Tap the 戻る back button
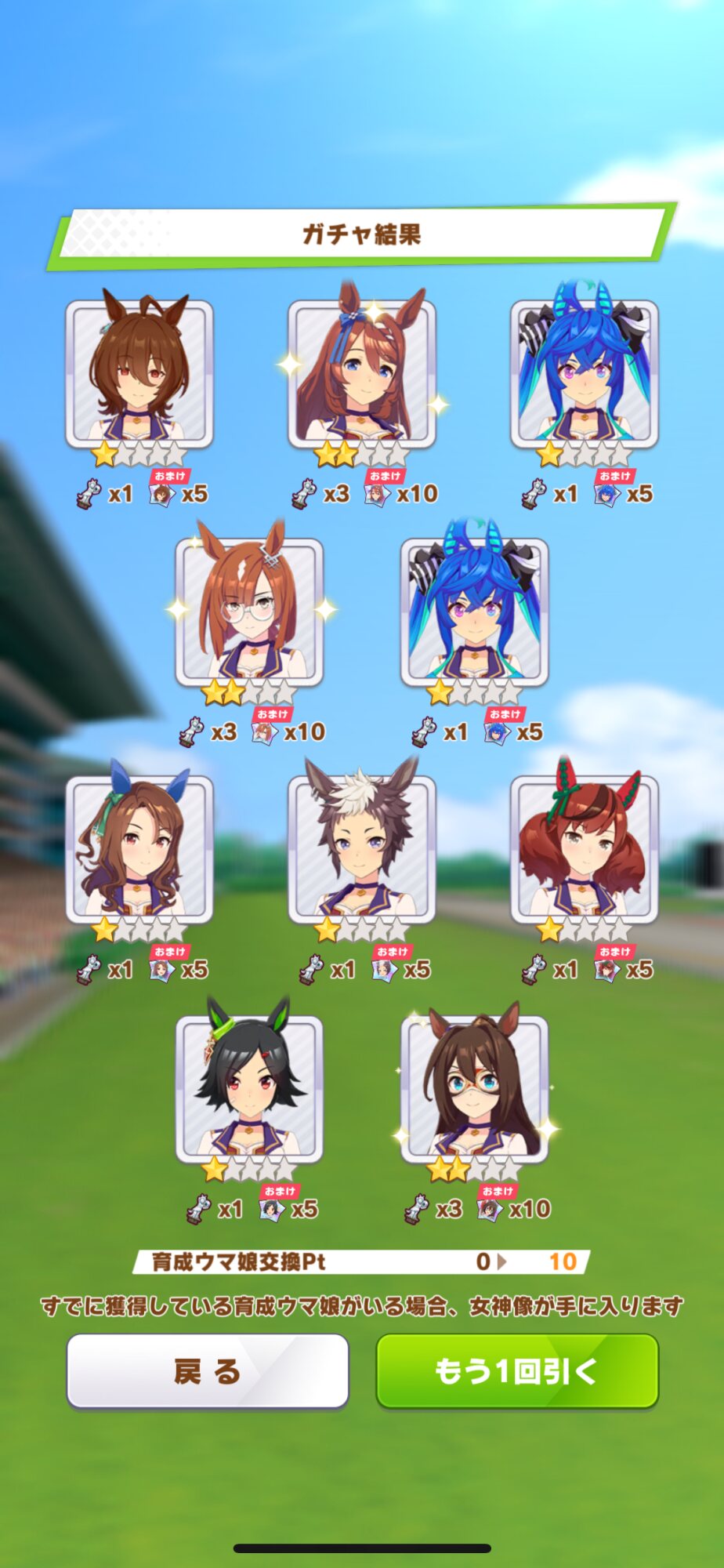 click(208, 1371)
